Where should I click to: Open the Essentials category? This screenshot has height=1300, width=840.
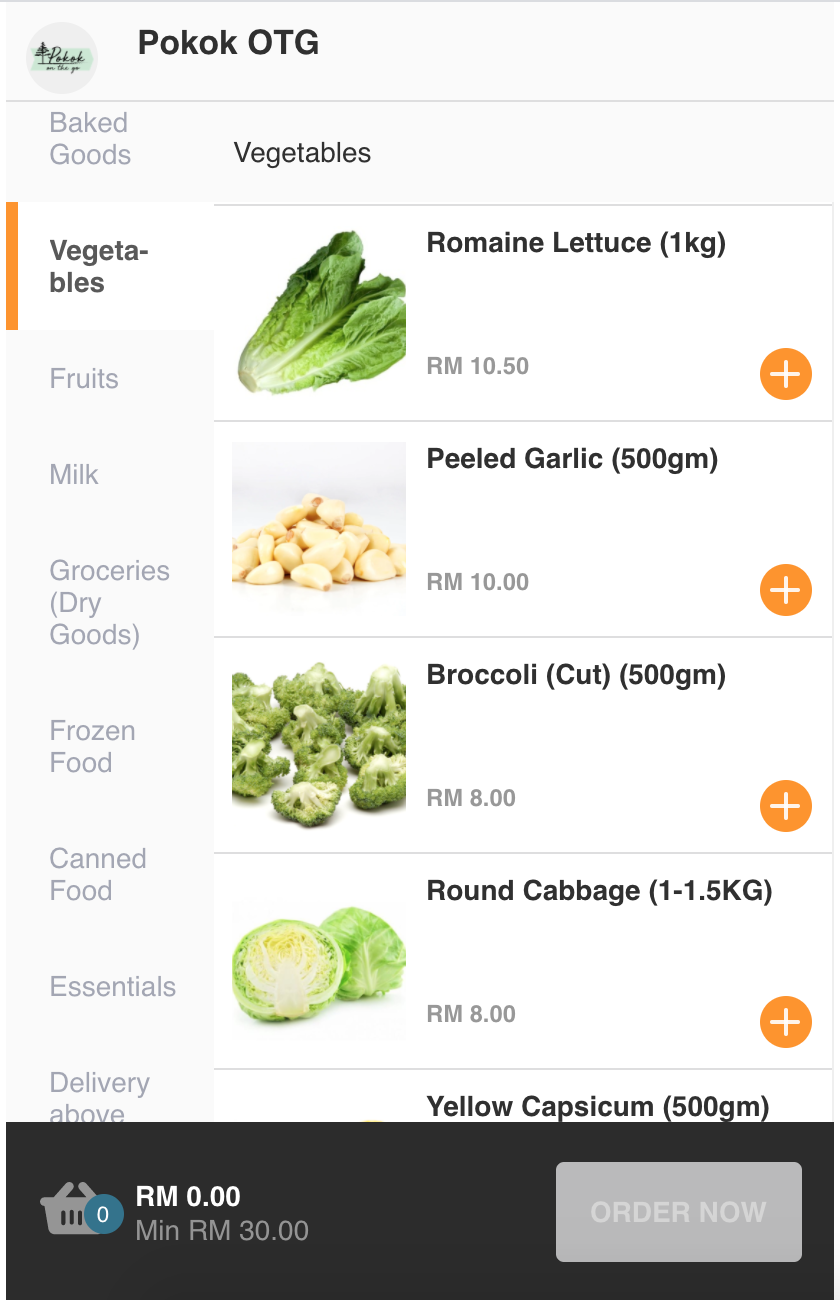coord(112,986)
